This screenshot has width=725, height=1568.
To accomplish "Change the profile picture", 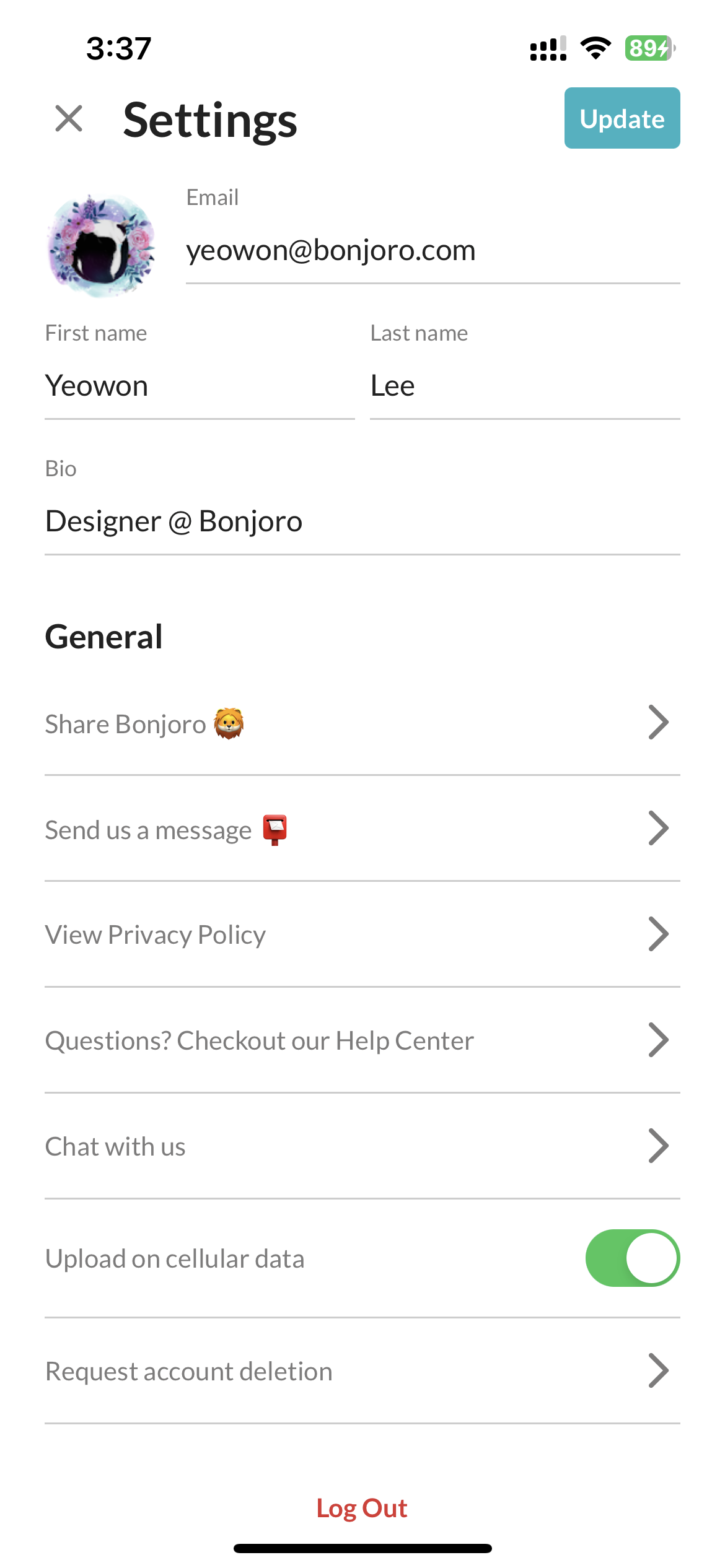I will [101, 245].
